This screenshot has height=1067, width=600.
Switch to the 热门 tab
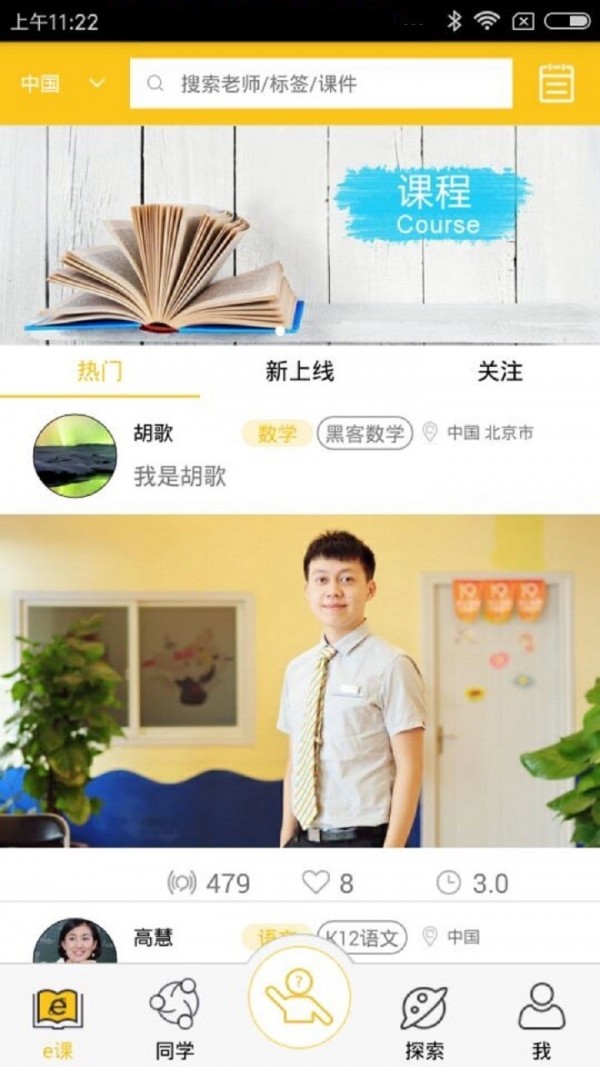point(100,372)
